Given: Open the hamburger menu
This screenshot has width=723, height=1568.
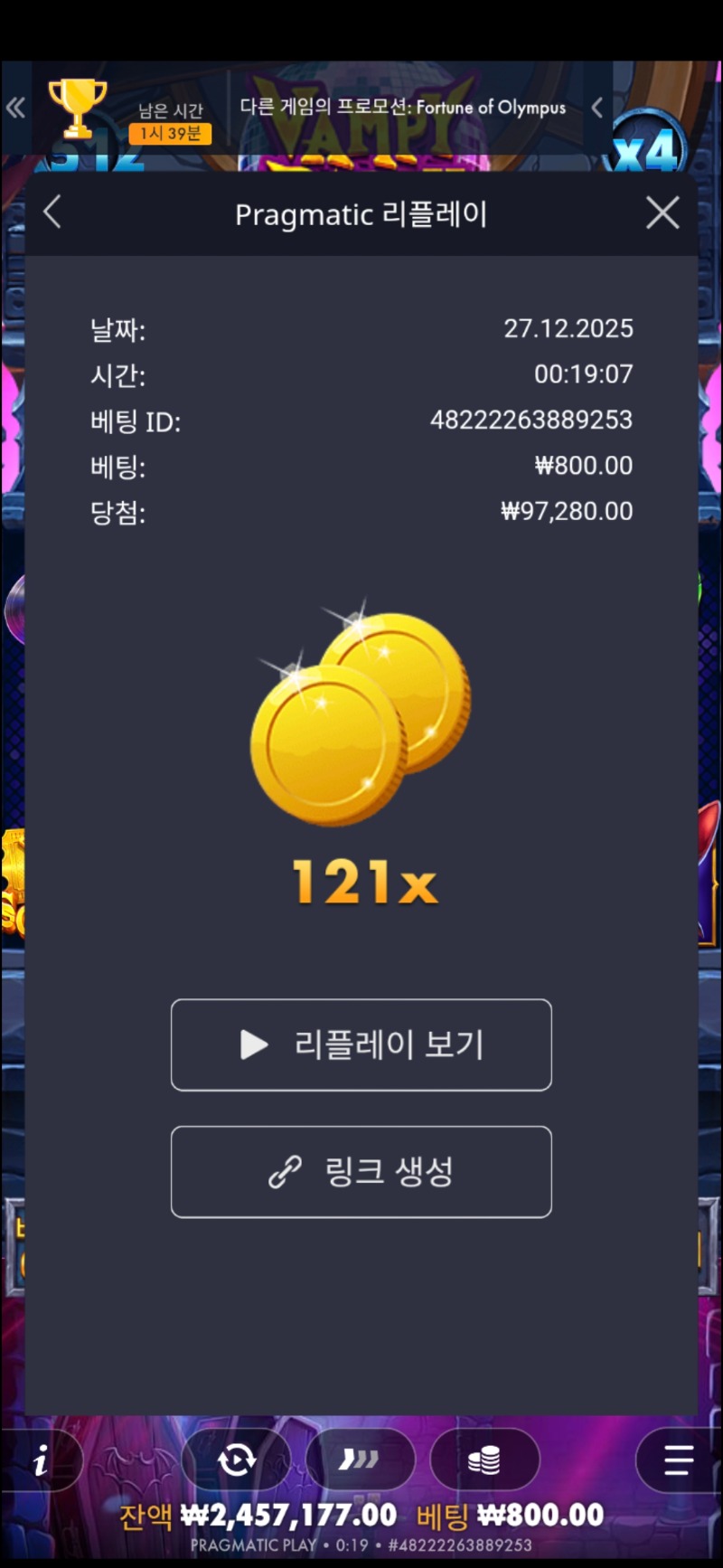Looking at the screenshot, I should [x=678, y=1459].
